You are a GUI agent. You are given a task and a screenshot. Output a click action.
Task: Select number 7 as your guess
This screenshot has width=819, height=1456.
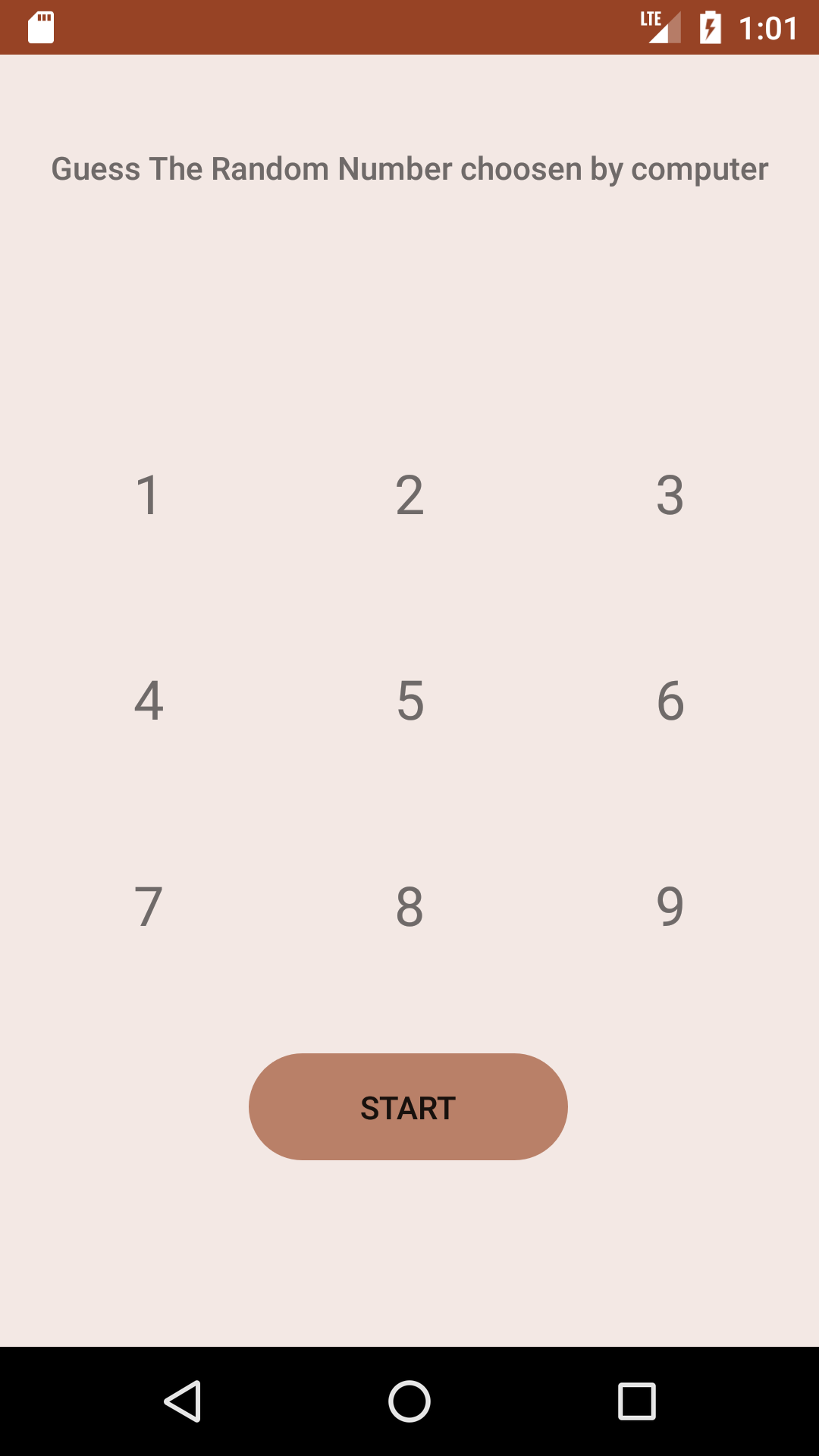tap(149, 906)
